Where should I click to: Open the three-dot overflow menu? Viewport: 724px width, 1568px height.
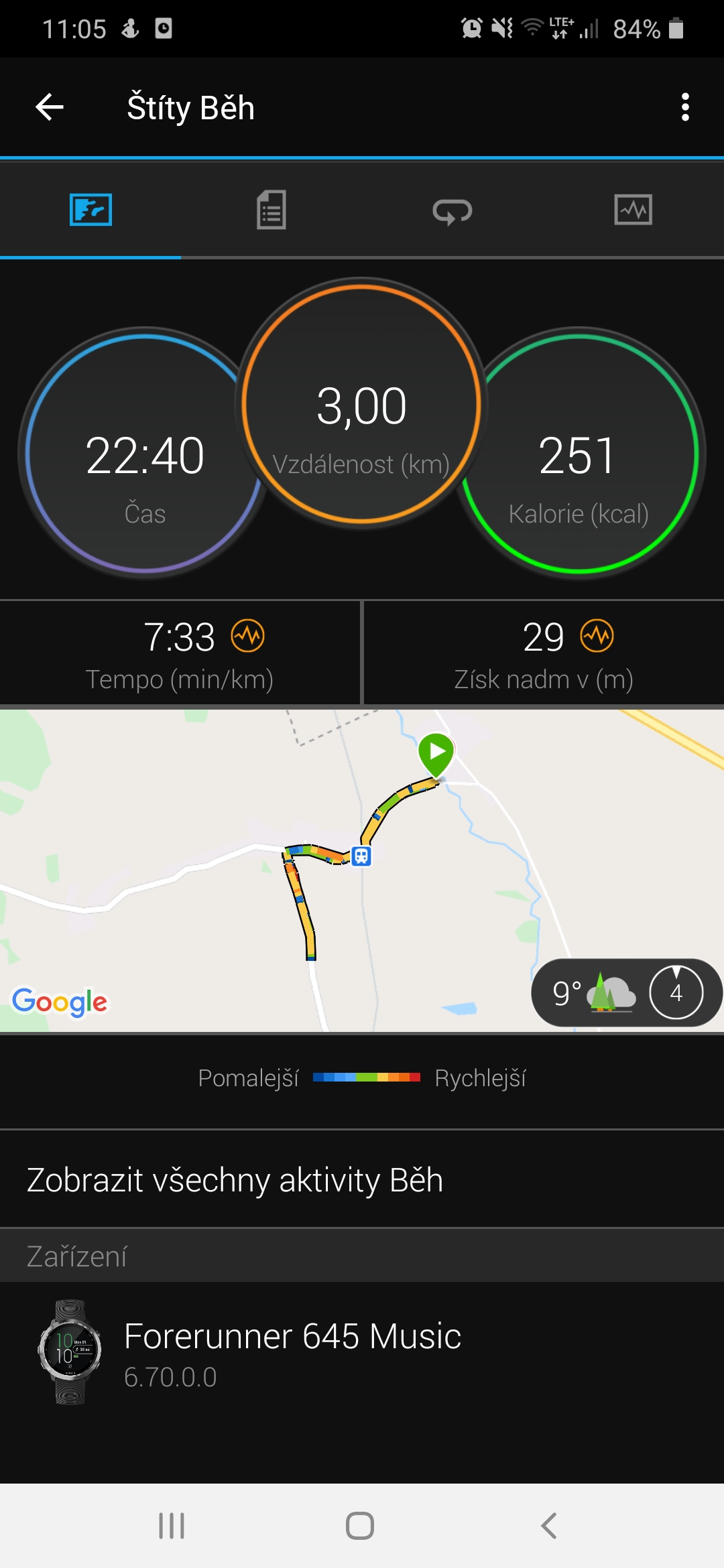[x=684, y=107]
